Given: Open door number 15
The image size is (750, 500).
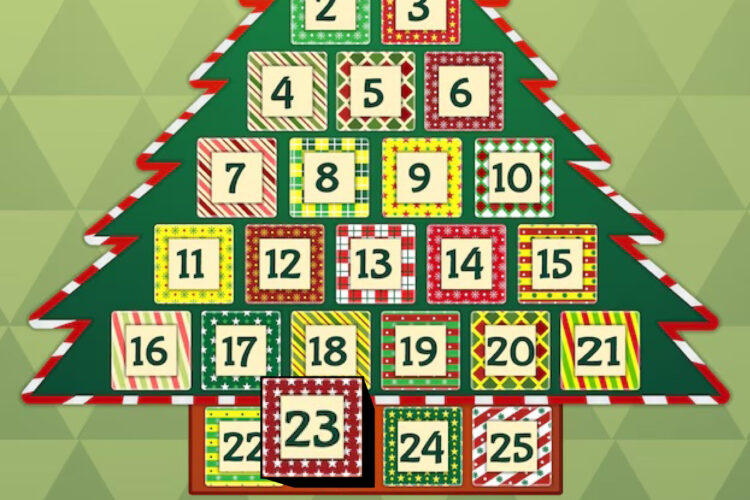Looking at the screenshot, I should tap(557, 264).
